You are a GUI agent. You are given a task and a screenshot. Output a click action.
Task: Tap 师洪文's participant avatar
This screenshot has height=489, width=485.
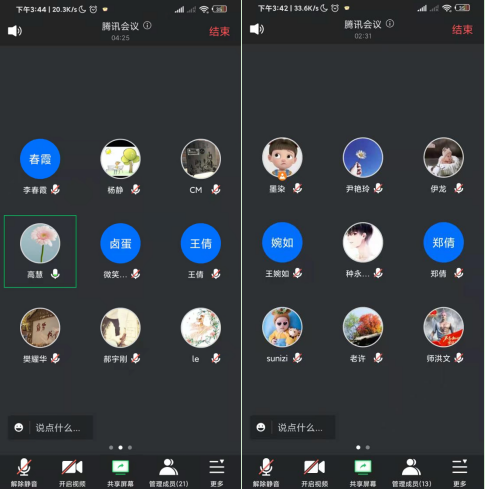coord(443,327)
